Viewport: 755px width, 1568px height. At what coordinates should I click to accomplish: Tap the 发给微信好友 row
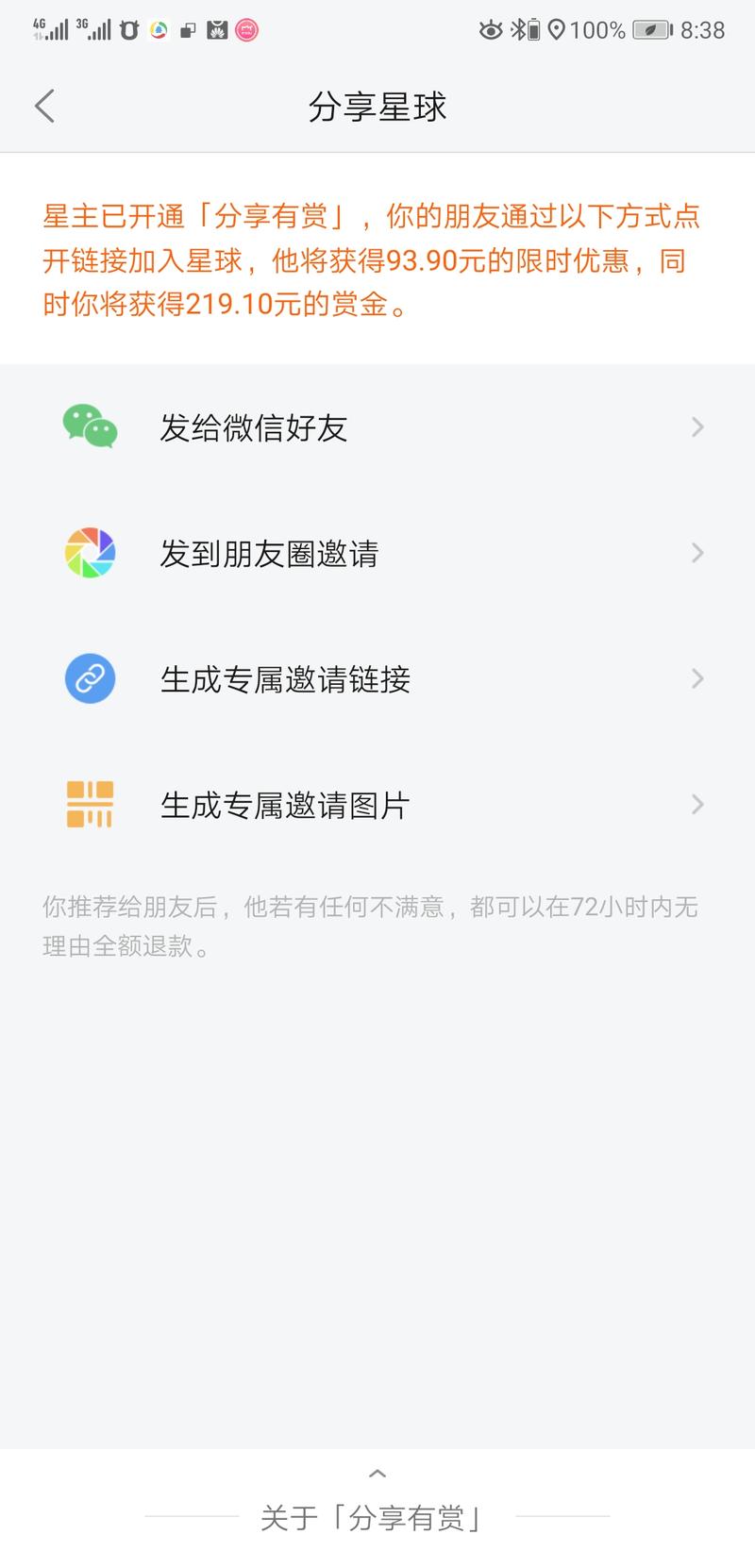pos(255,426)
